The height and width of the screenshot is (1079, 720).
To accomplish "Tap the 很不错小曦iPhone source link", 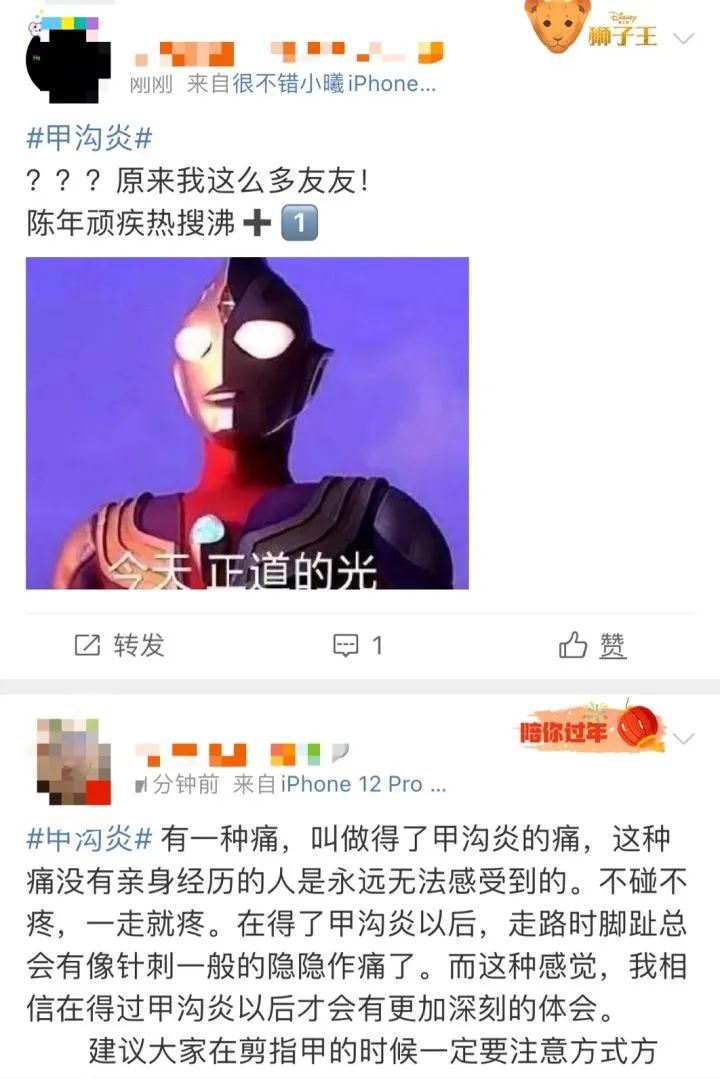I will [x=334, y=84].
